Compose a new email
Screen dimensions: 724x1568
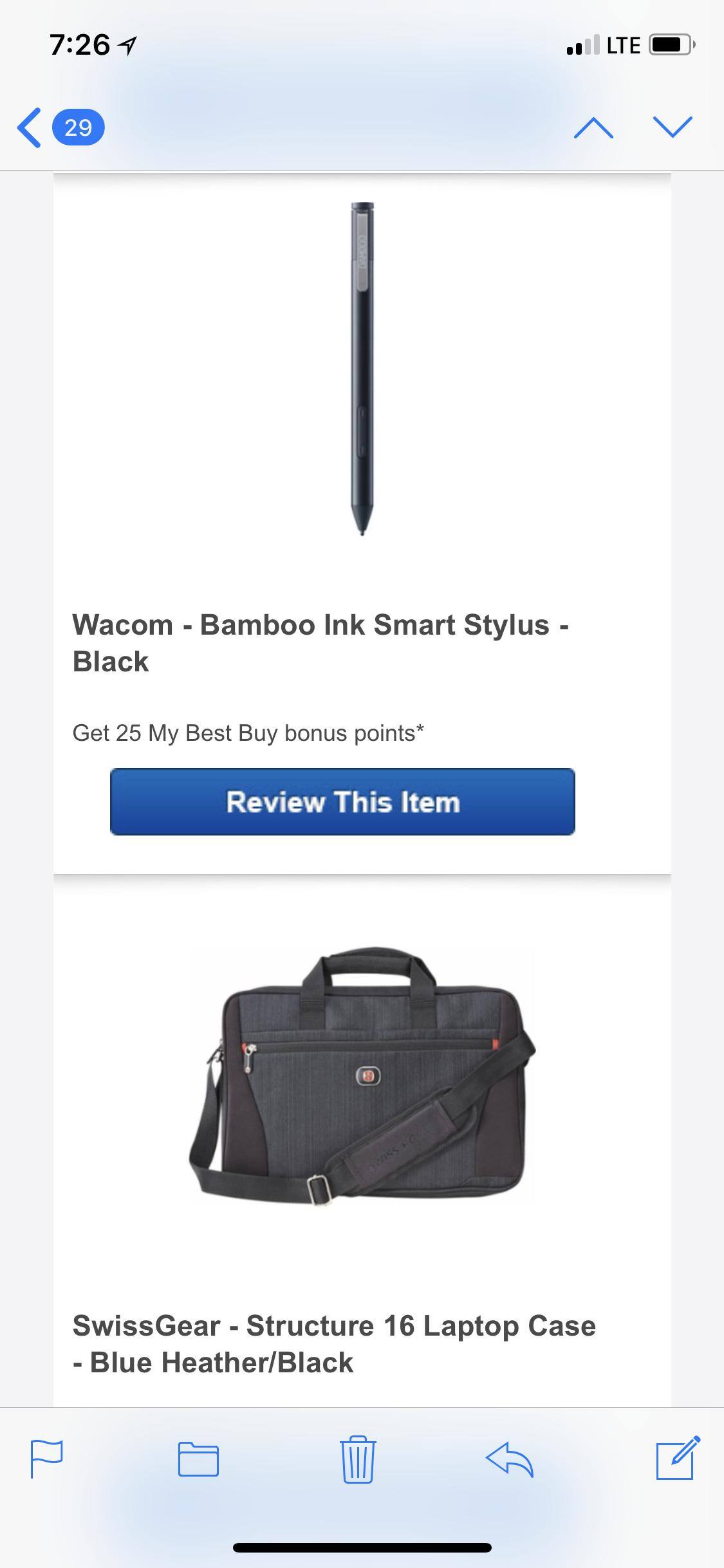(677, 1459)
